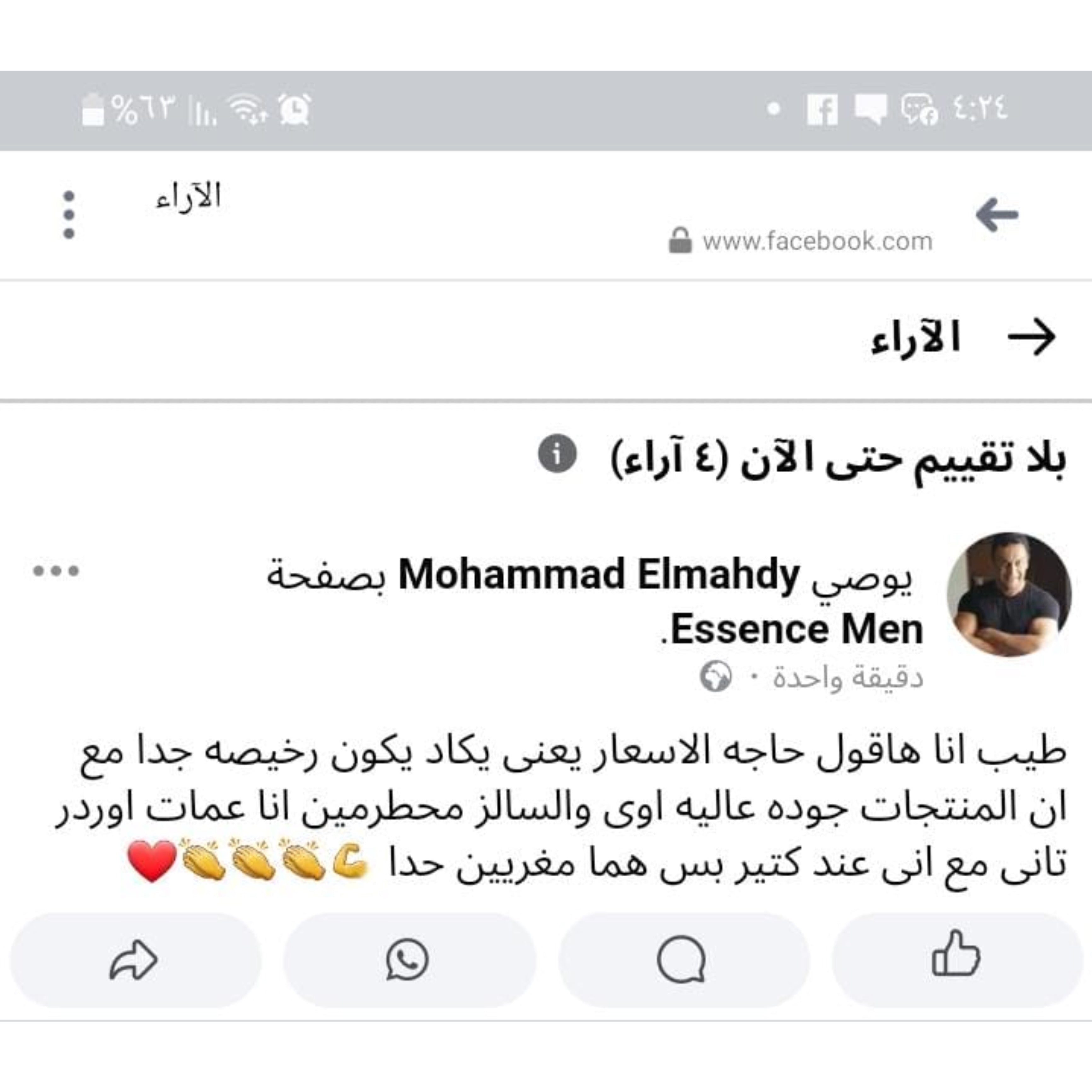Viewport: 1092px width, 1092px height.
Task: Open Mohammad Elmahdy's profile name link
Action: click(x=599, y=575)
